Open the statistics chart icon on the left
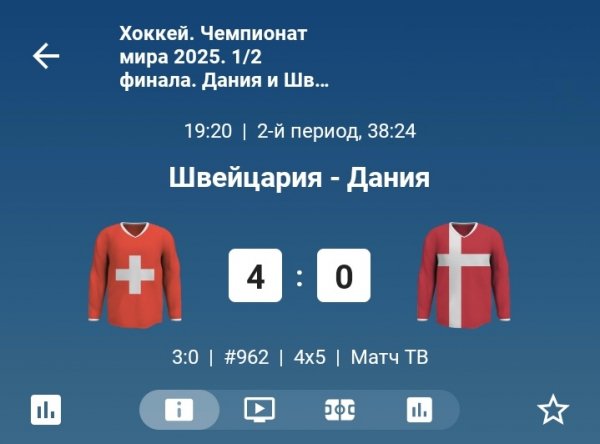 click(46, 409)
